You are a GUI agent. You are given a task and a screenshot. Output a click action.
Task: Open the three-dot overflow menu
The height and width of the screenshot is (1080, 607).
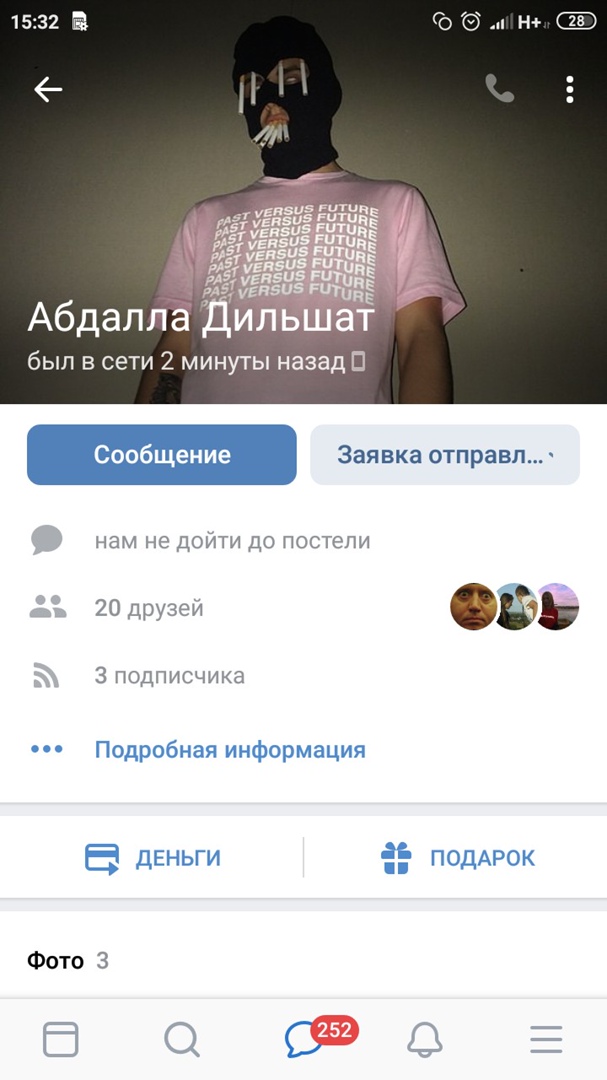[569, 90]
